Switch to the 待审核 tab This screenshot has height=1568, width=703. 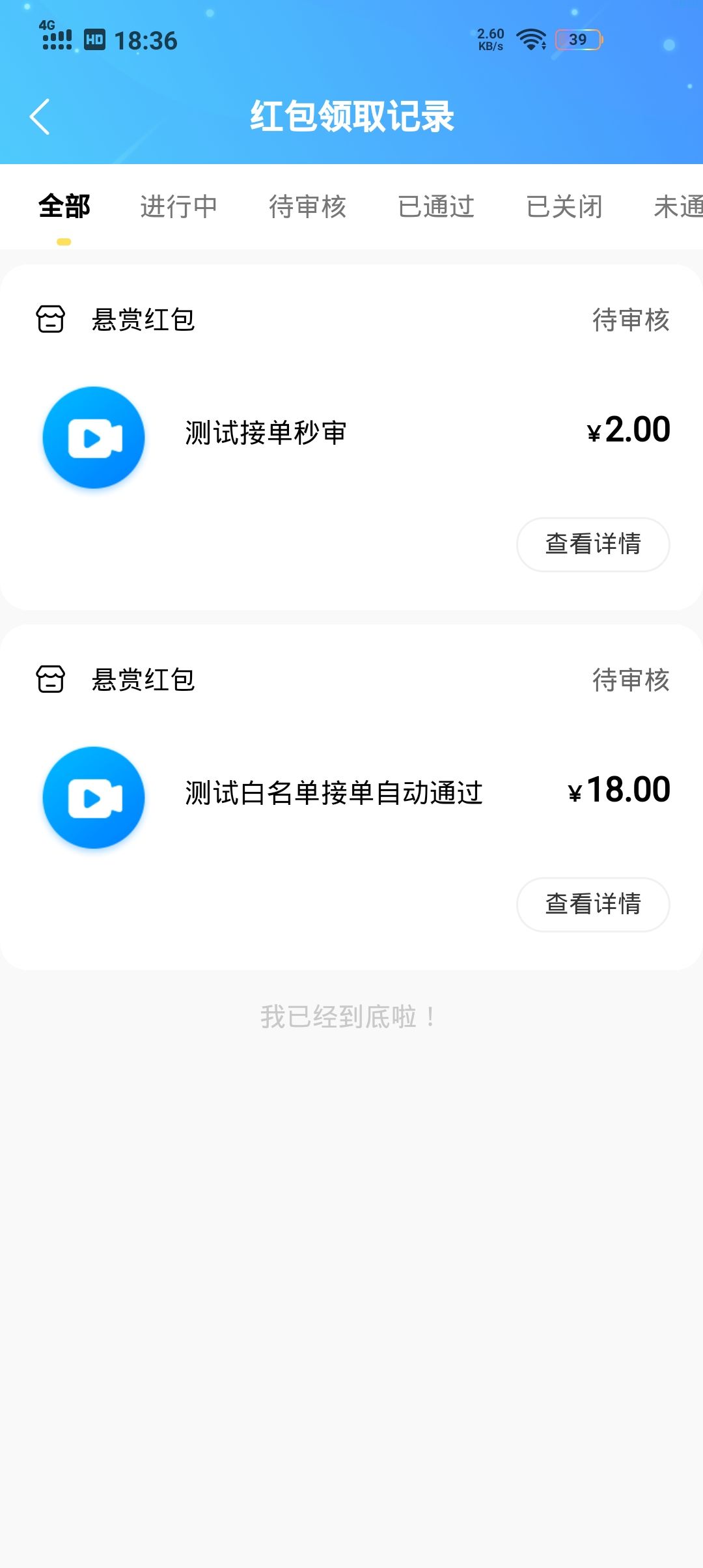307,206
